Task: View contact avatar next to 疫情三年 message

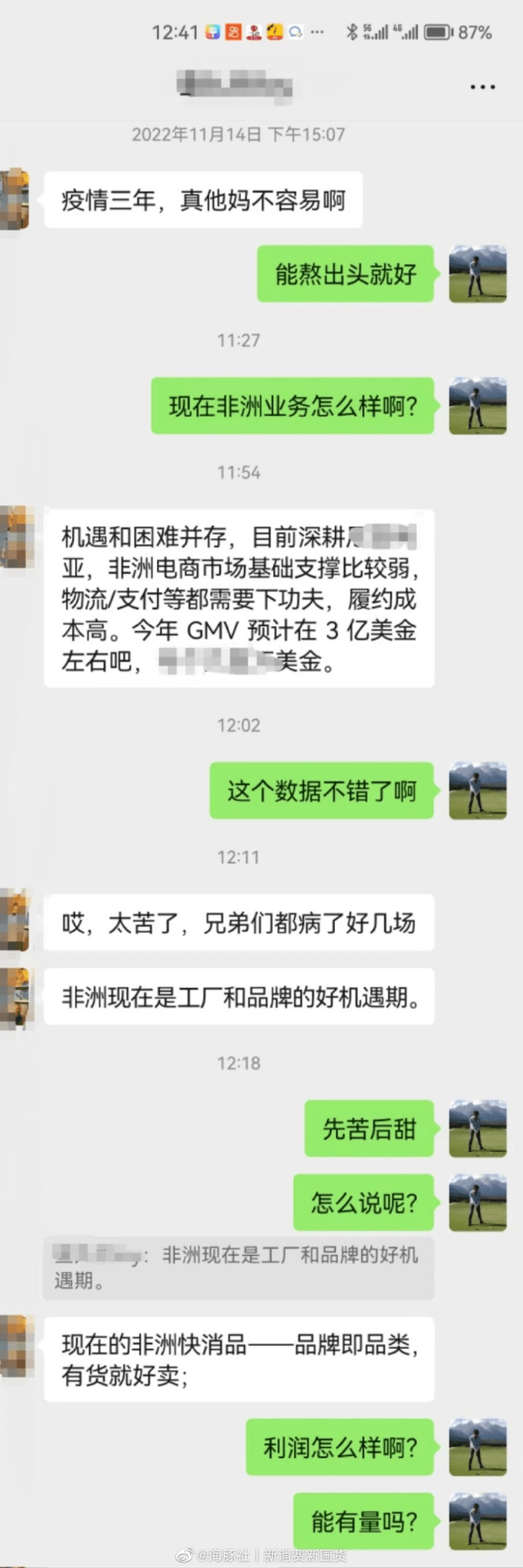Action: click(x=15, y=200)
